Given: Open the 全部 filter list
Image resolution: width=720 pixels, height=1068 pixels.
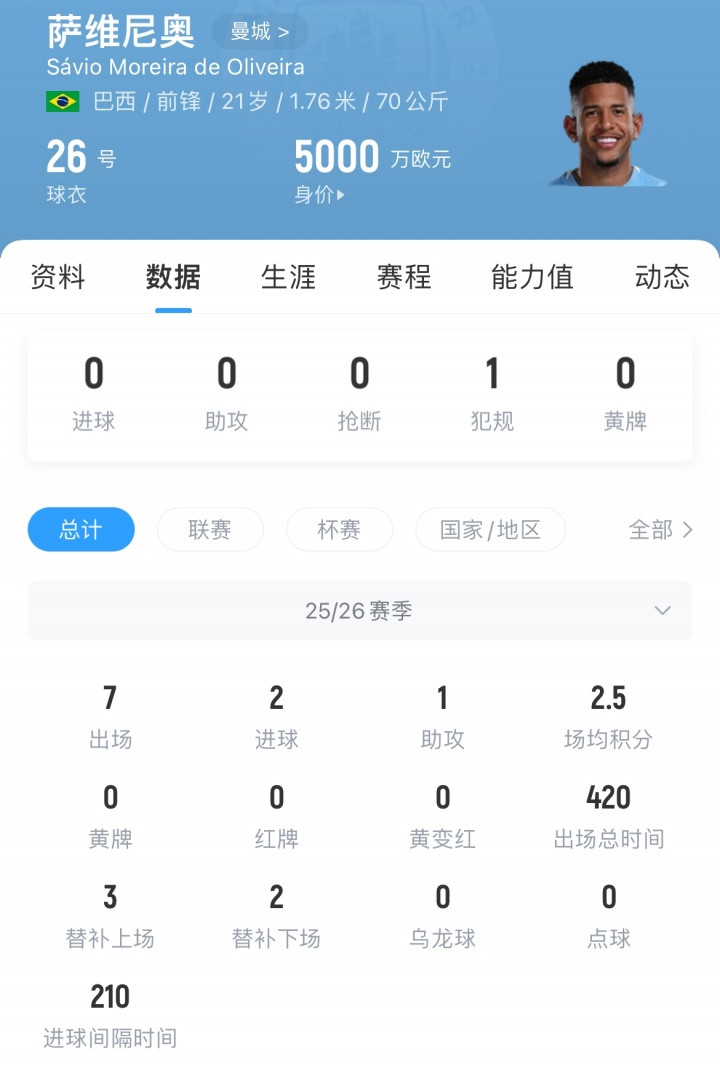Looking at the screenshot, I should [660, 530].
